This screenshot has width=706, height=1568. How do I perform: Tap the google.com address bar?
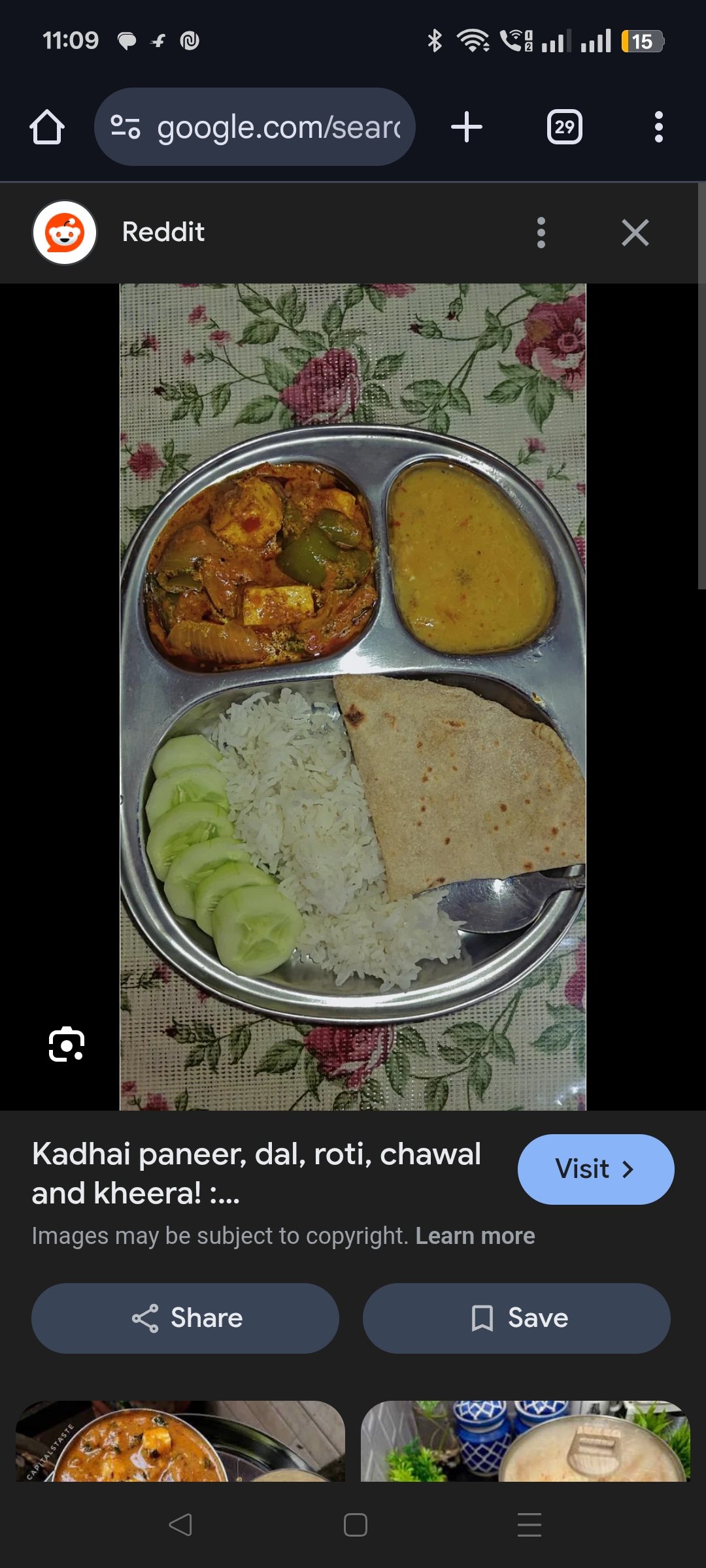pos(255,127)
